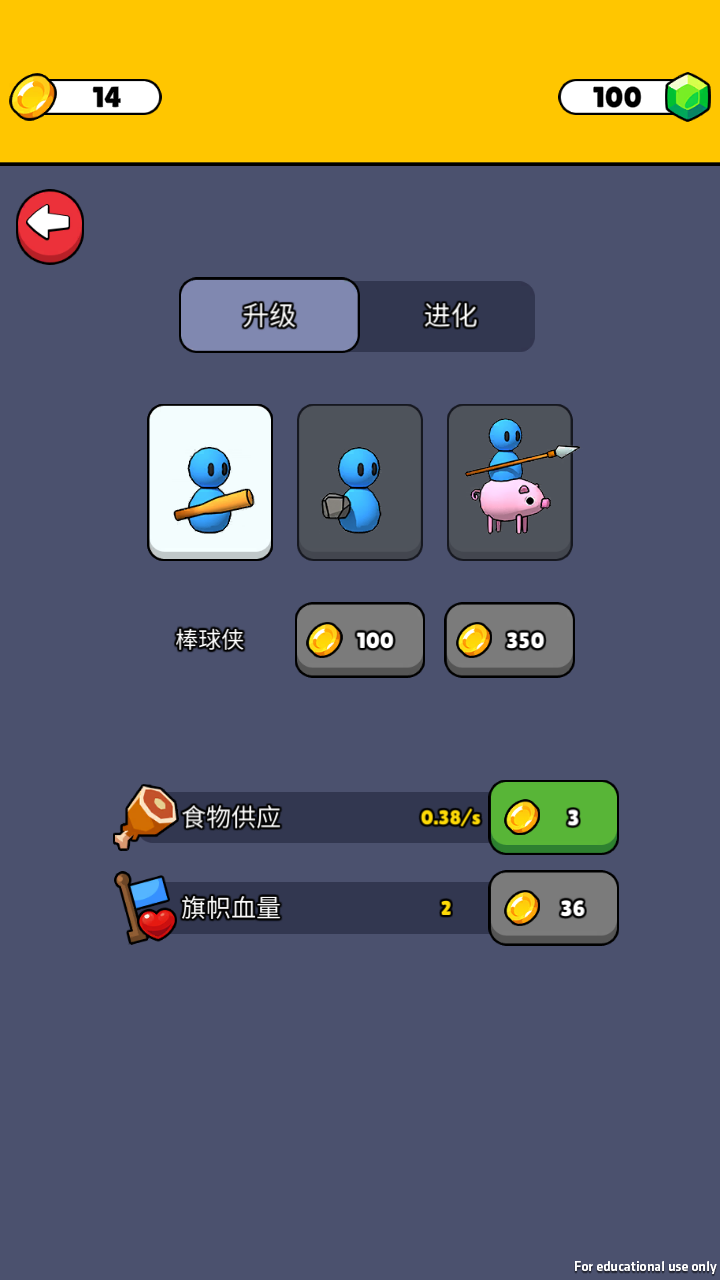Switch to the 升级 upgrade tab
This screenshot has width=720, height=1280.
point(269,316)
